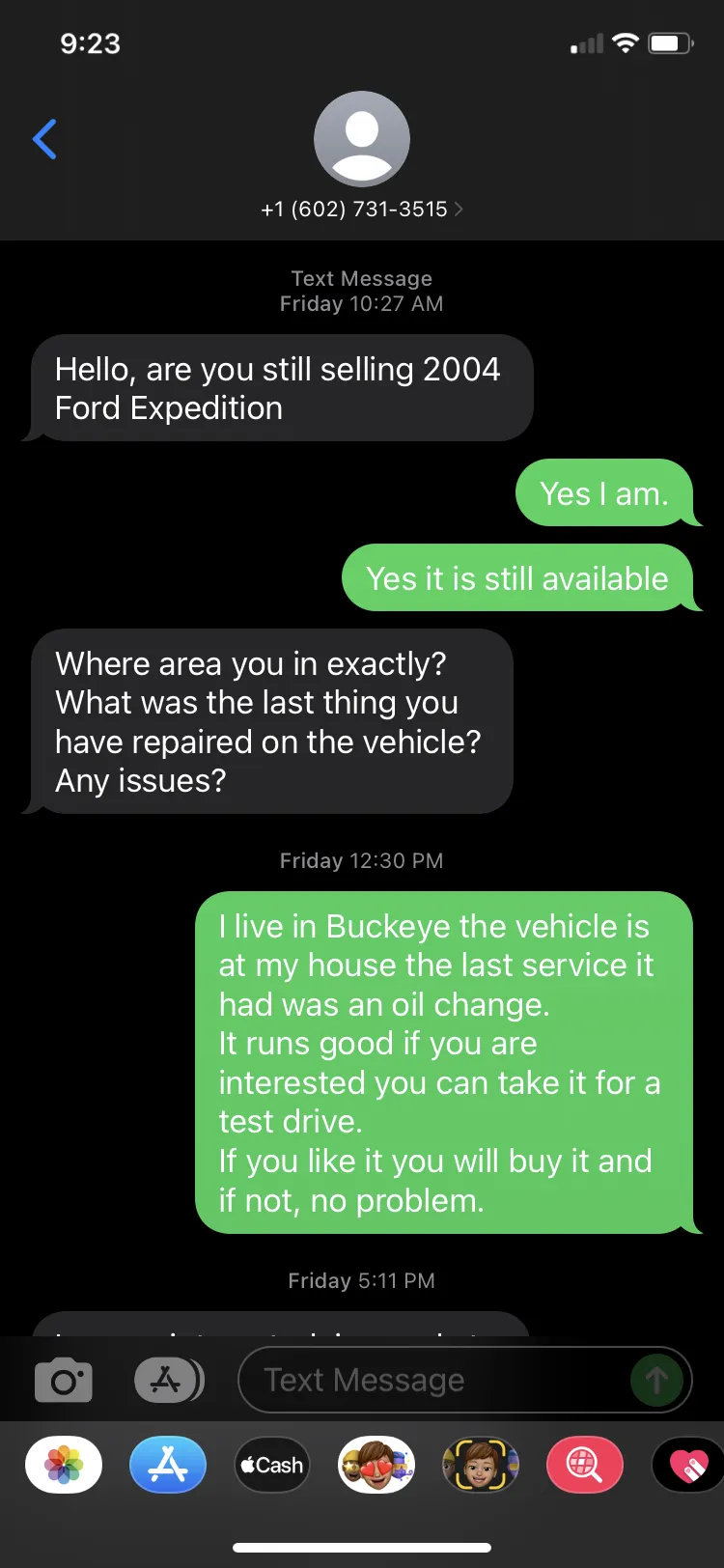Screen dimensions: 724x1568
Task: Go back to the messages list
Action: 44,140
